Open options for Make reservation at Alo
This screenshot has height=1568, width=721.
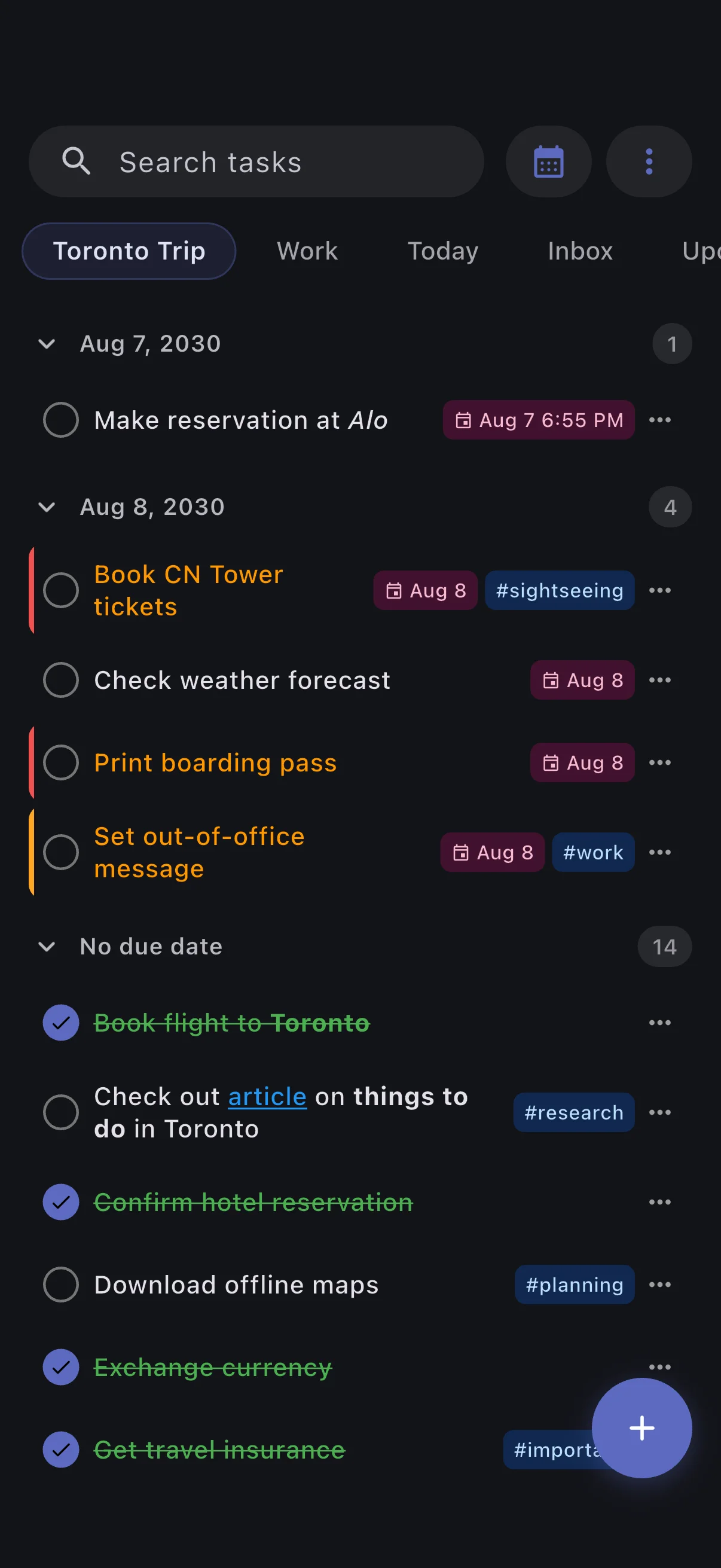coord(659,420)
